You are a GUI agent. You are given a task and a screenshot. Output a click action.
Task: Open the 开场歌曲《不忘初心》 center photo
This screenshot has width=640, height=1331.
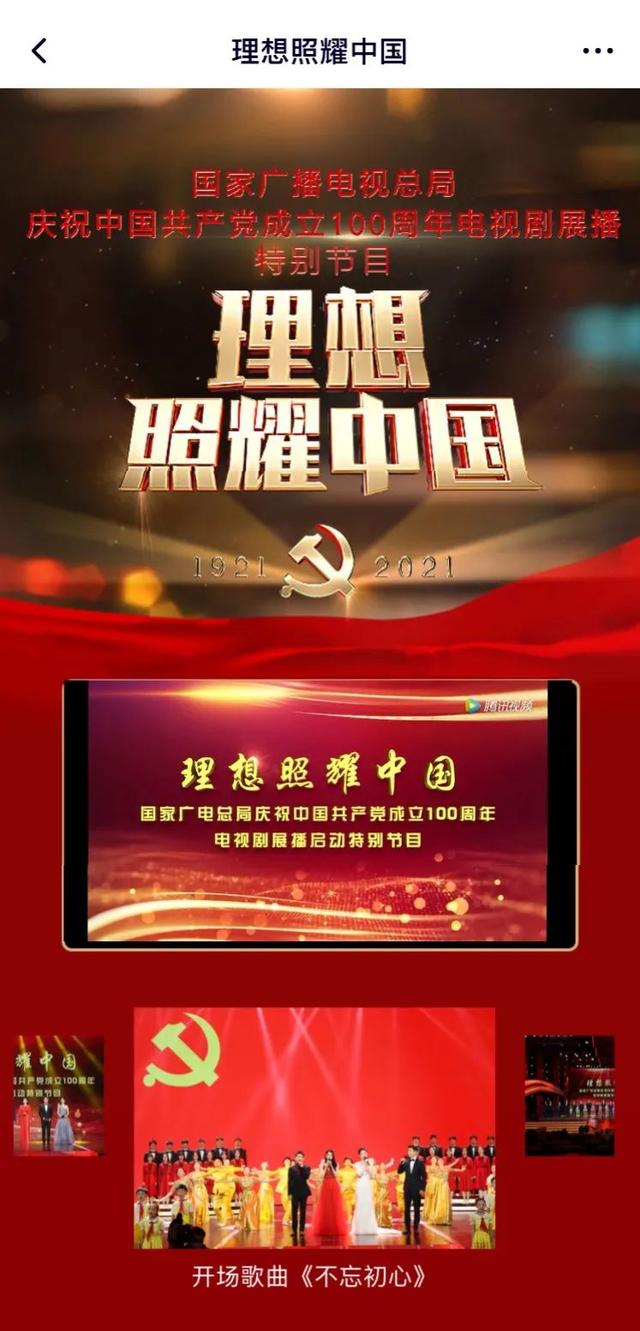pos(315,1128)
